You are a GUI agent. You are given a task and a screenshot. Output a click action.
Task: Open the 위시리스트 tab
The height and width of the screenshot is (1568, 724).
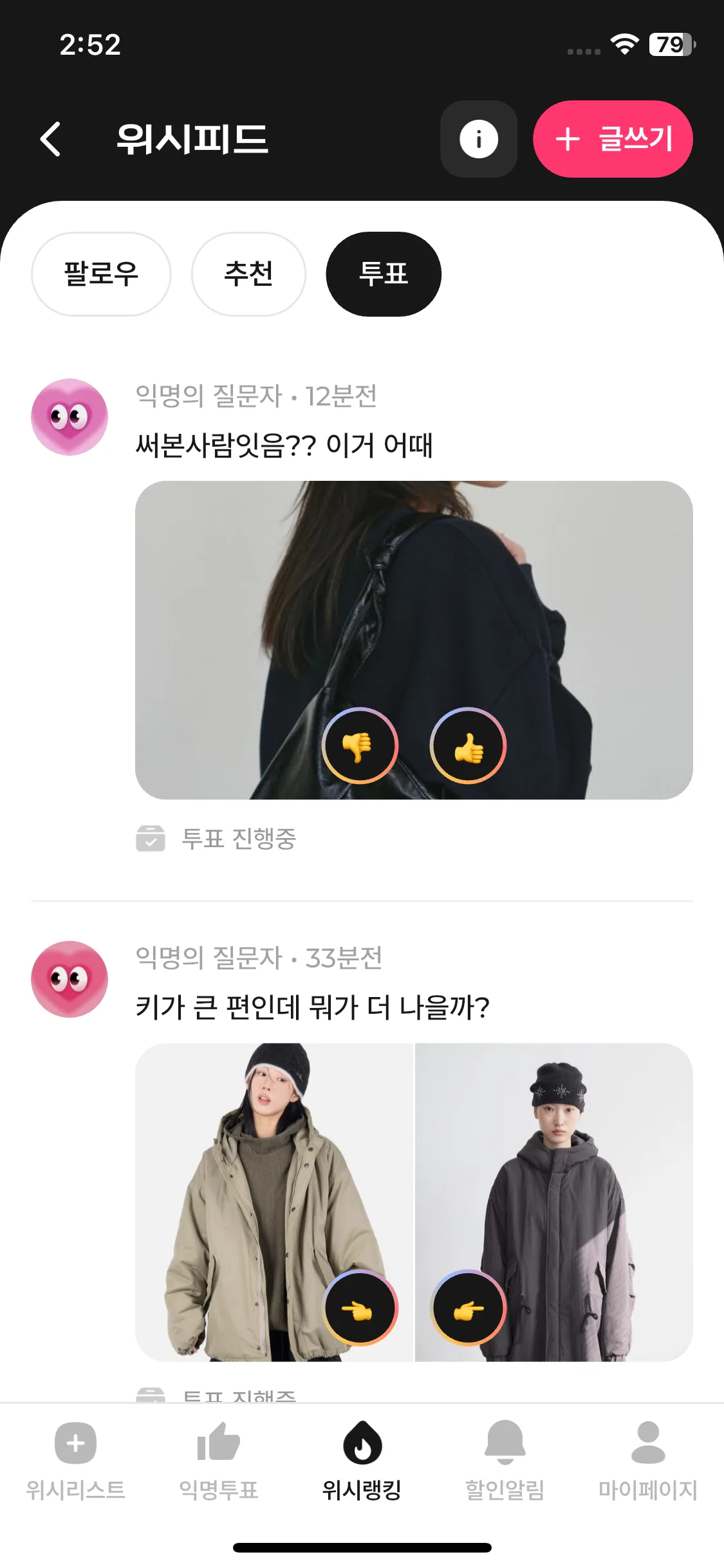click(x=75, y=1459)
